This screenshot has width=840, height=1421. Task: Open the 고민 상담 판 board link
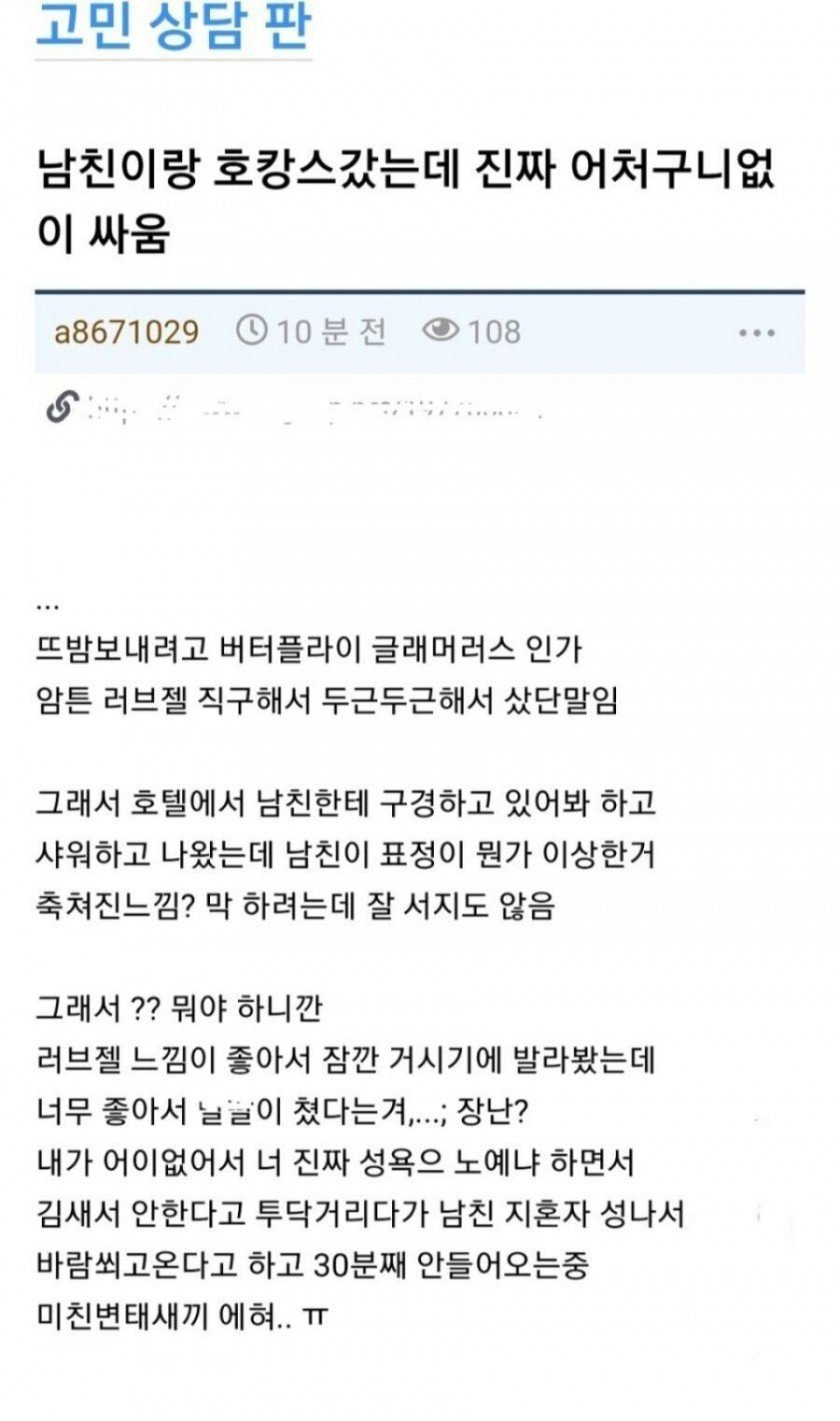coord(174,27)
